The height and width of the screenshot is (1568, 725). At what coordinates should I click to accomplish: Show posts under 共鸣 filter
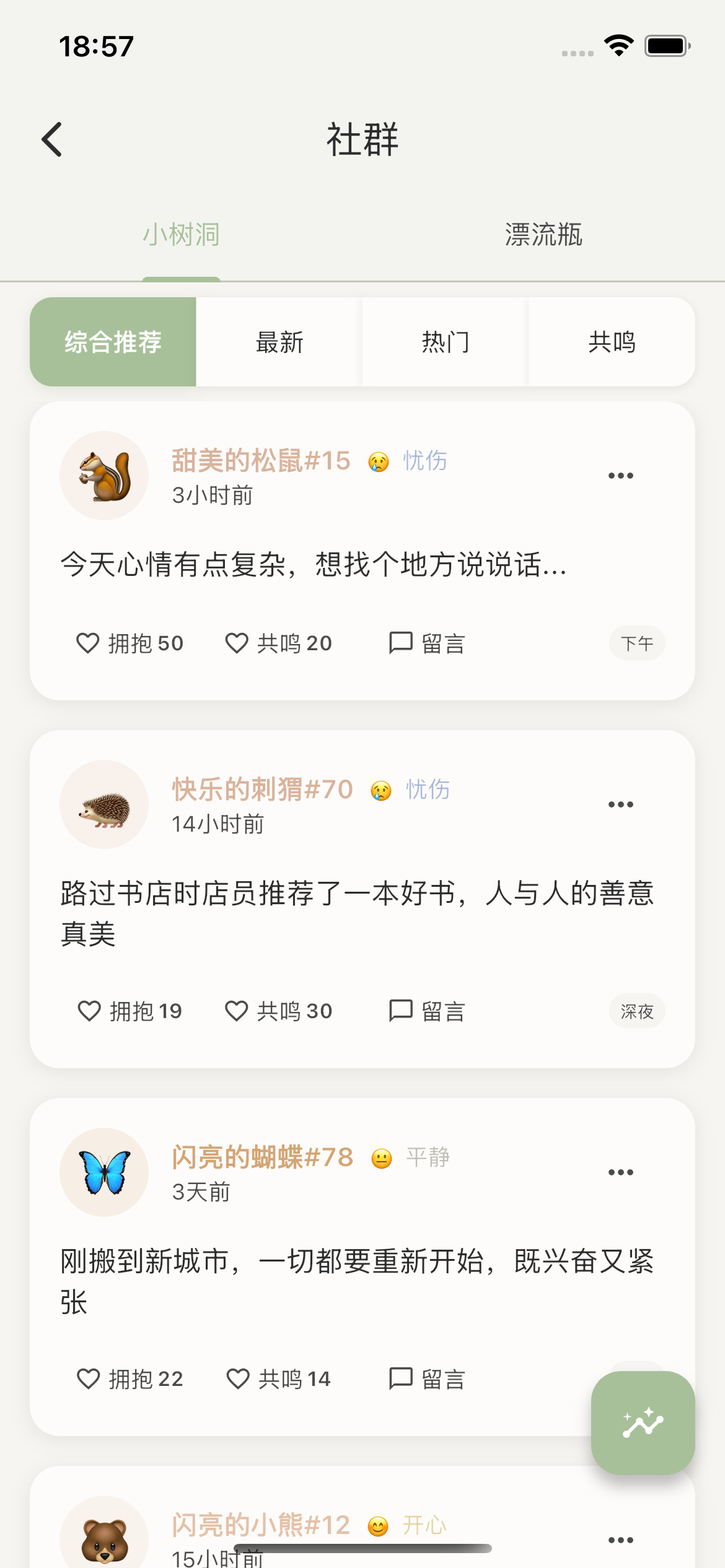tap(612, 342)
